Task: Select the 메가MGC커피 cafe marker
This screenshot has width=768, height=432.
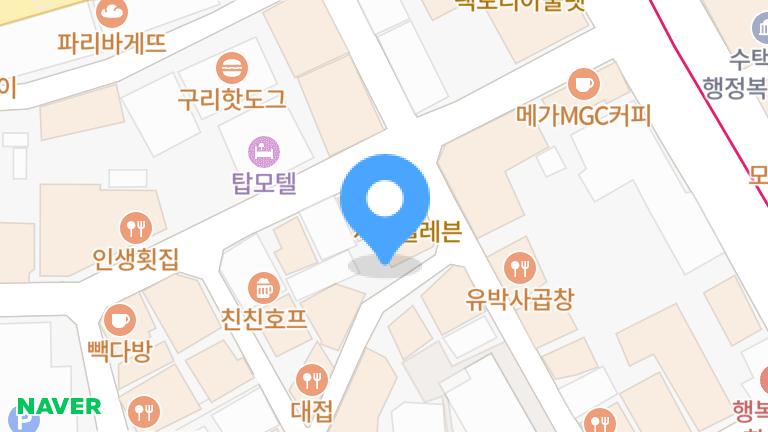Action: (583, 83)
